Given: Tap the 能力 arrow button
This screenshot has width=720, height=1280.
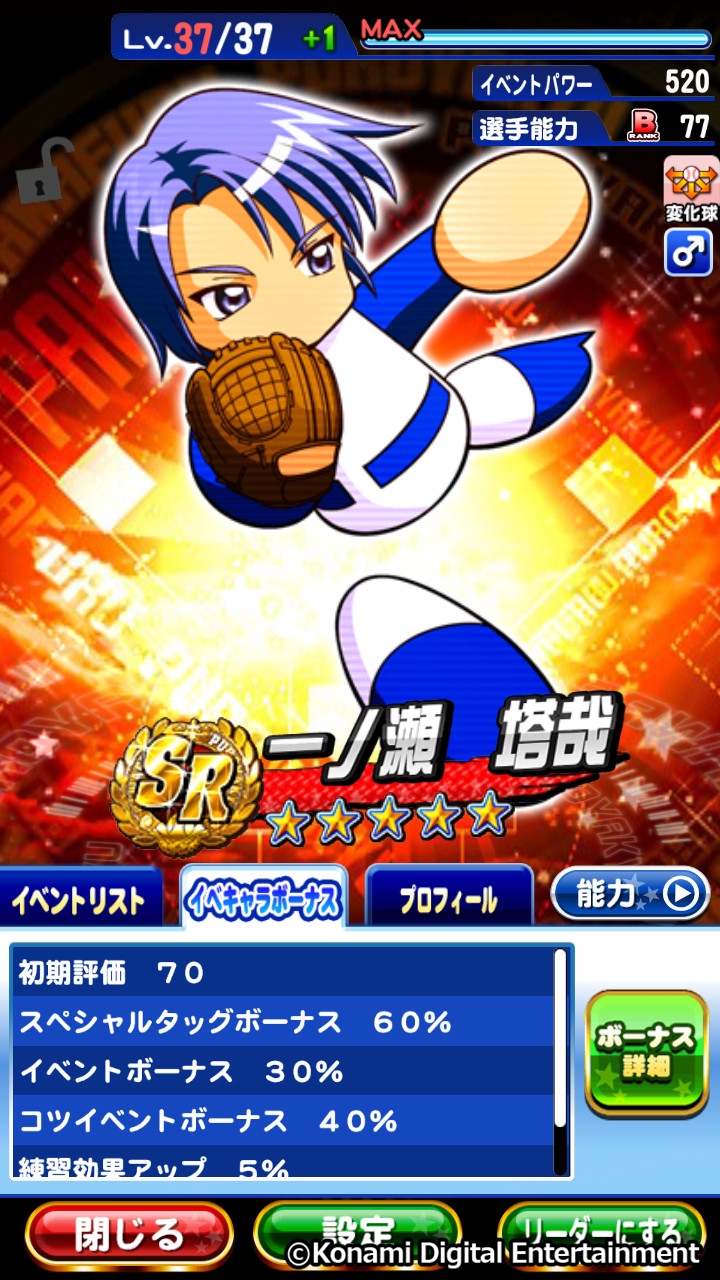Looking at the screenshot, I should [631, 894].
